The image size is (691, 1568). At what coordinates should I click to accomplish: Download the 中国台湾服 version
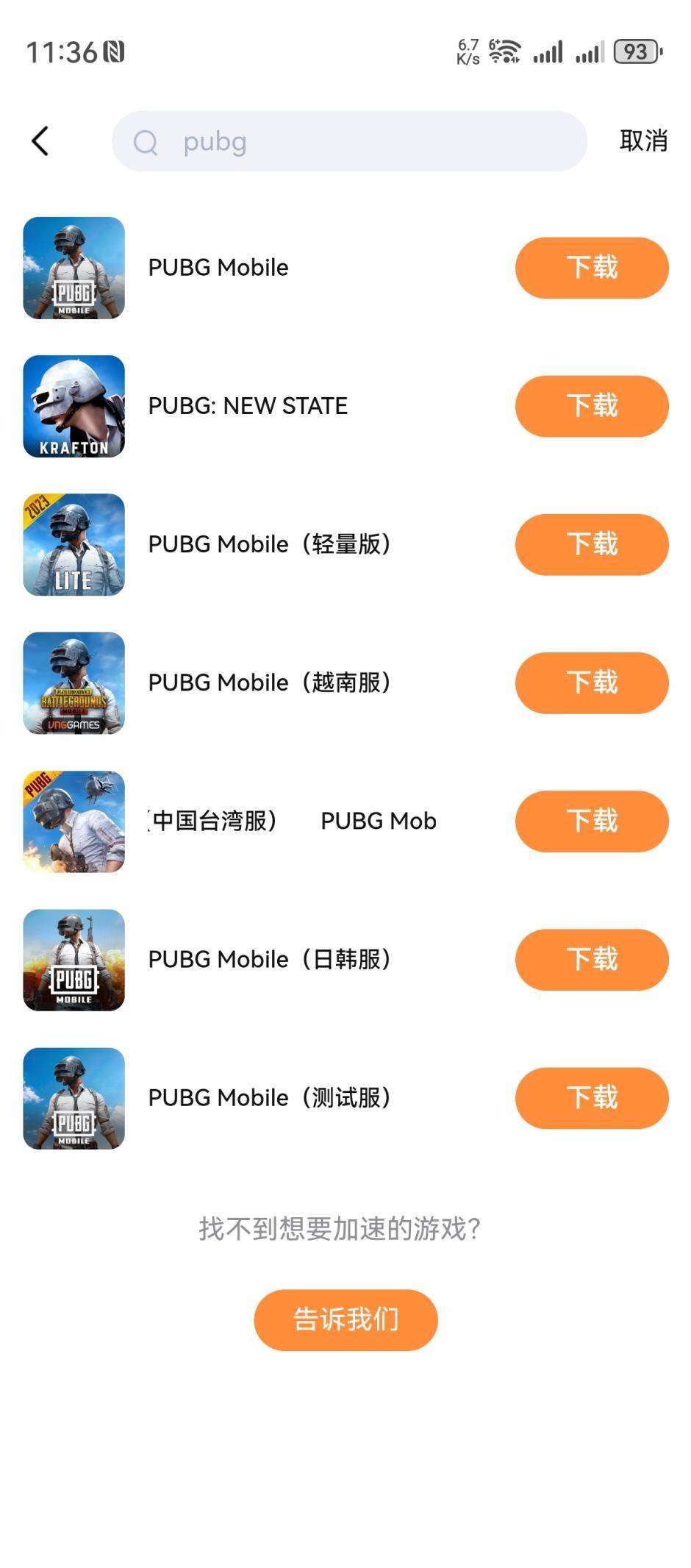592,821
